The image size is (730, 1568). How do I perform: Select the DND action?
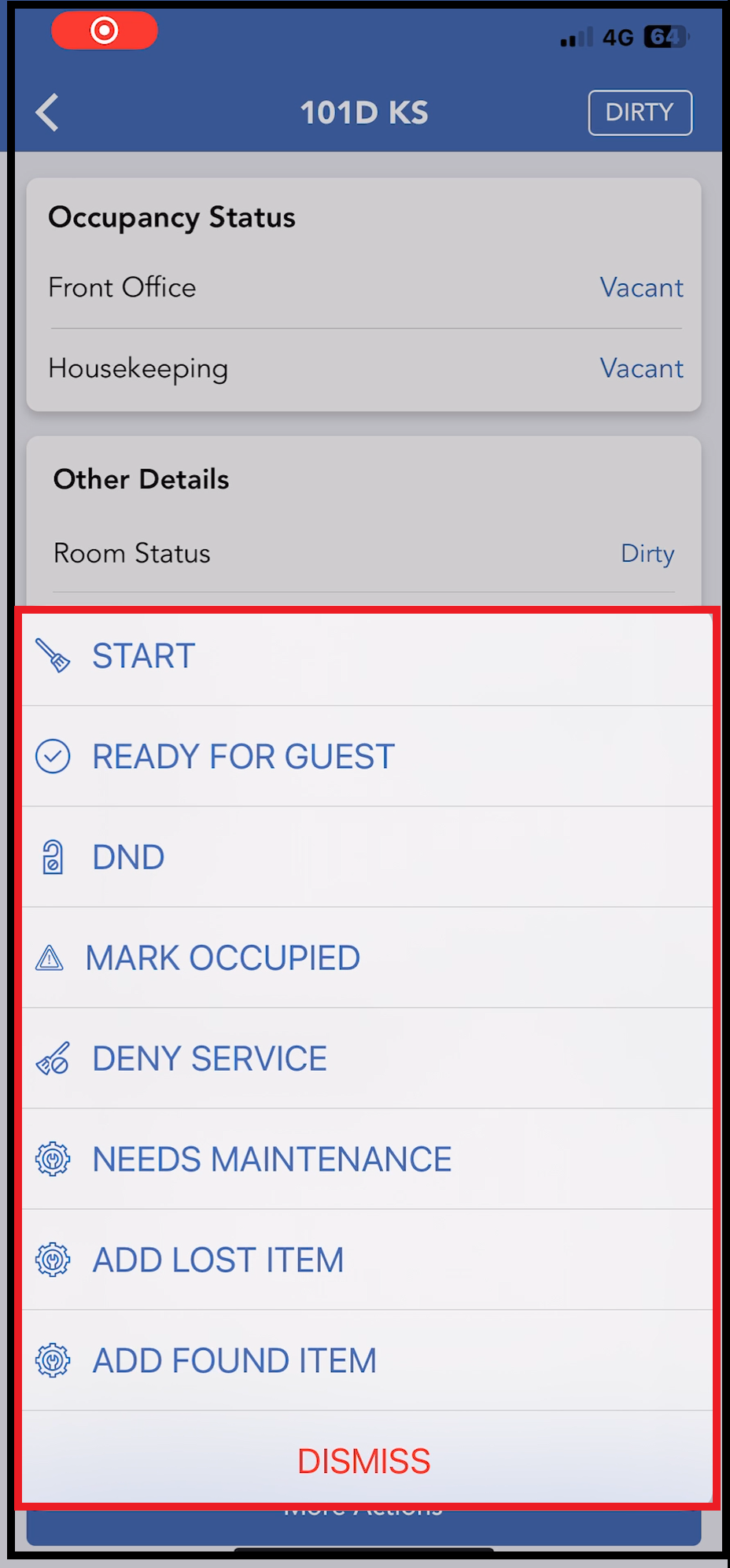click(128, 856)
